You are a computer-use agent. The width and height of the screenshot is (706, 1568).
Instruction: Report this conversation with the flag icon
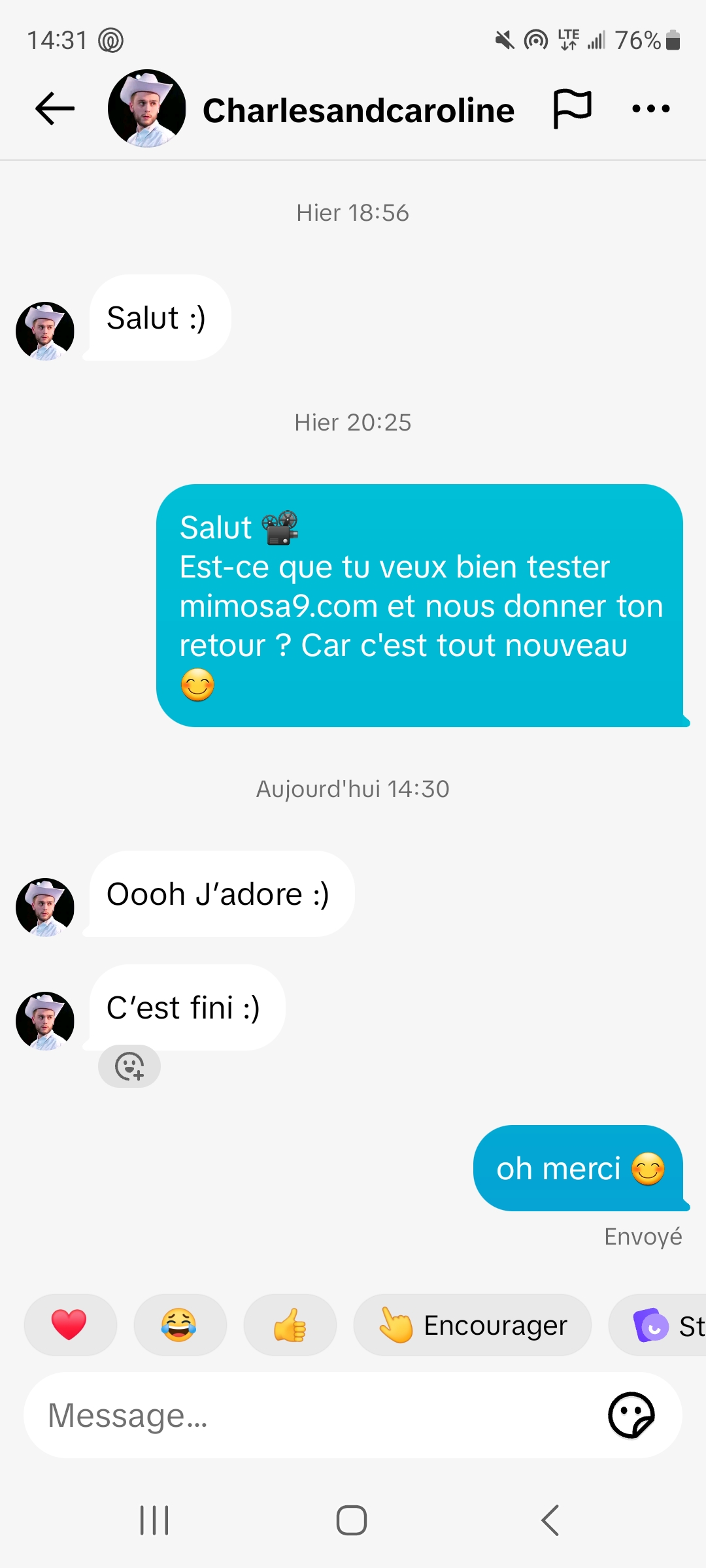[572, 108]
